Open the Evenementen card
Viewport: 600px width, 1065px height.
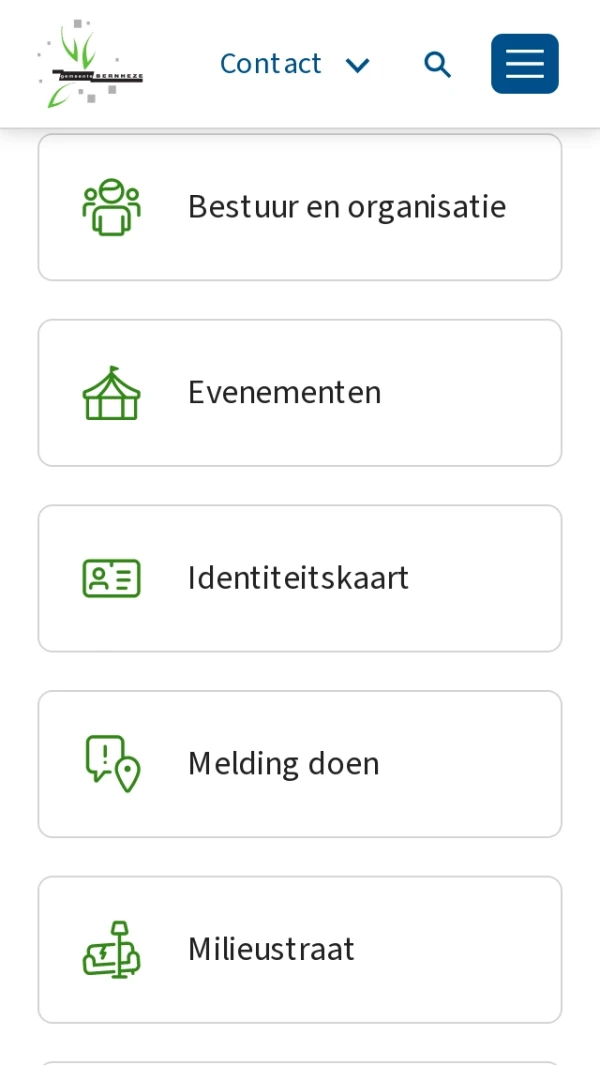[x=300, y=393]
